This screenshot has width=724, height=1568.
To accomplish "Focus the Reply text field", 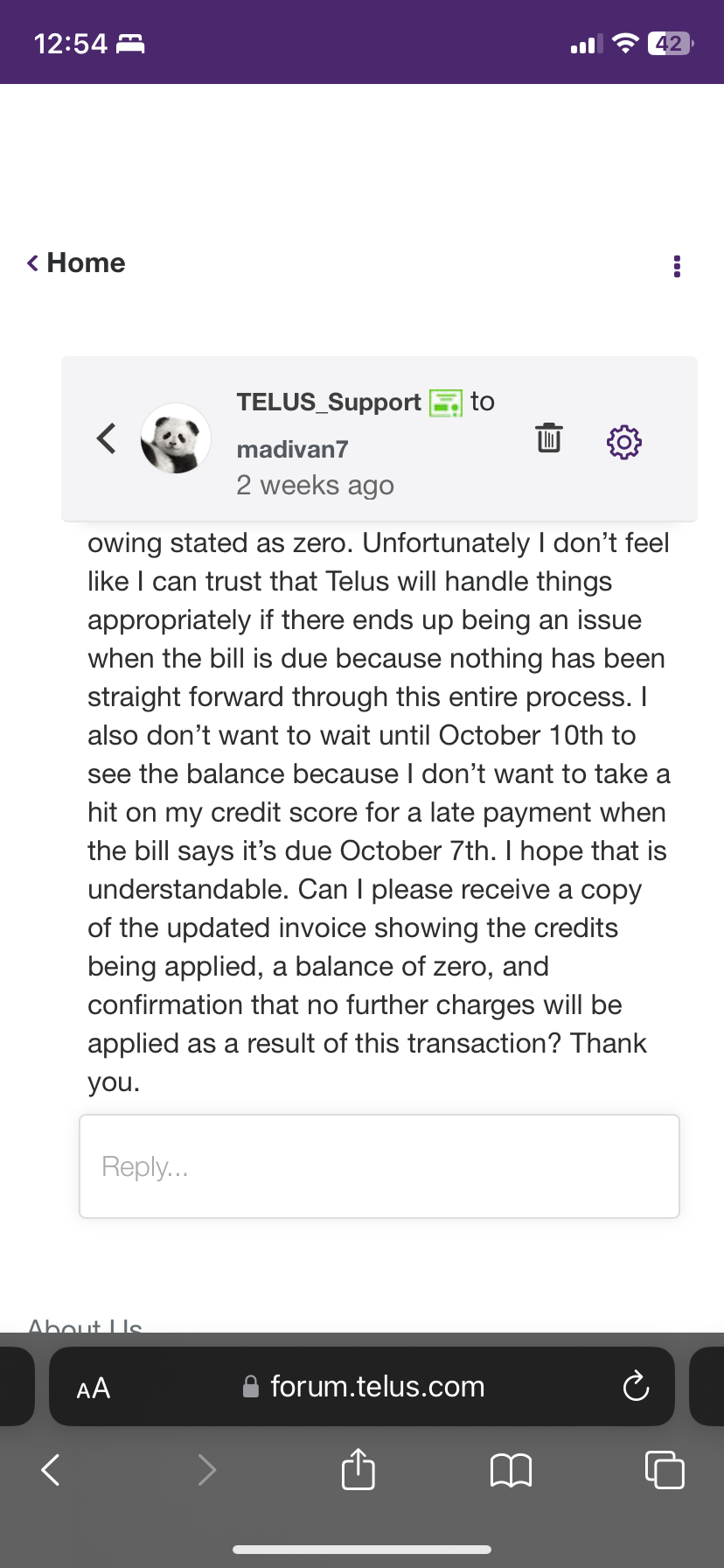I will pos(379,1166).
